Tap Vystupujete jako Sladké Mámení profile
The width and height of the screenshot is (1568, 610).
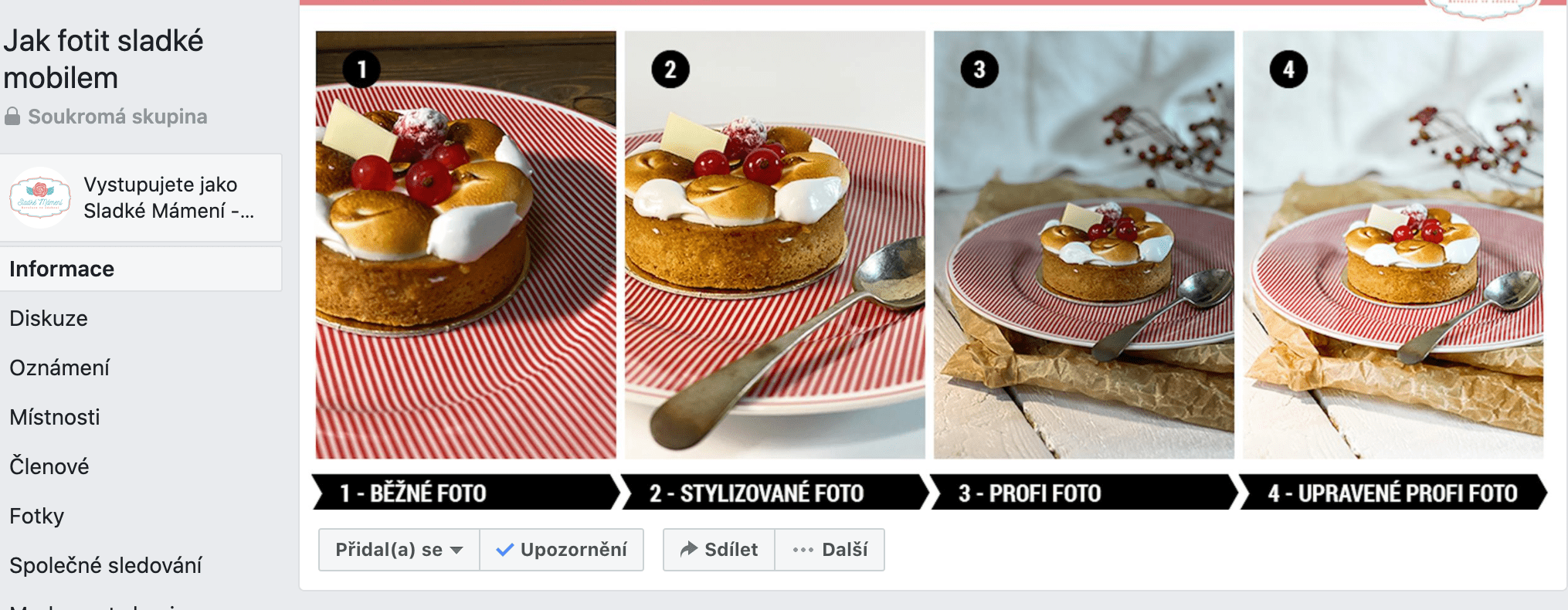click(141, 198)
